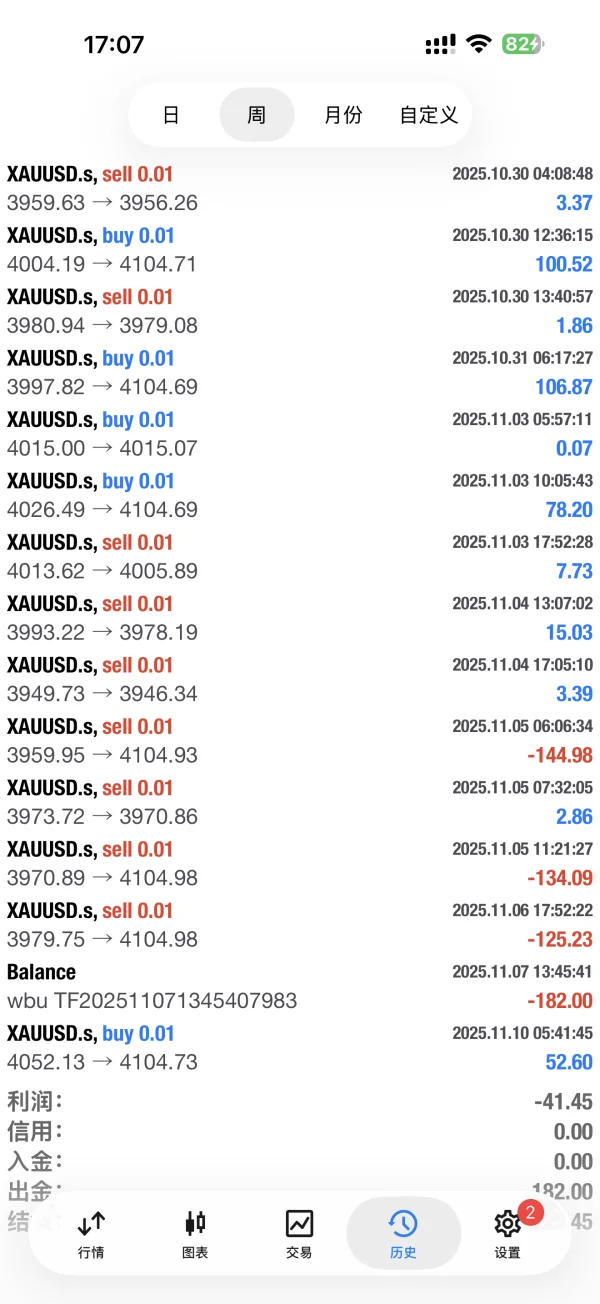Open the 图表 chart tab
Viewport: 600px width, 1304px height.
pos(195,1233)
